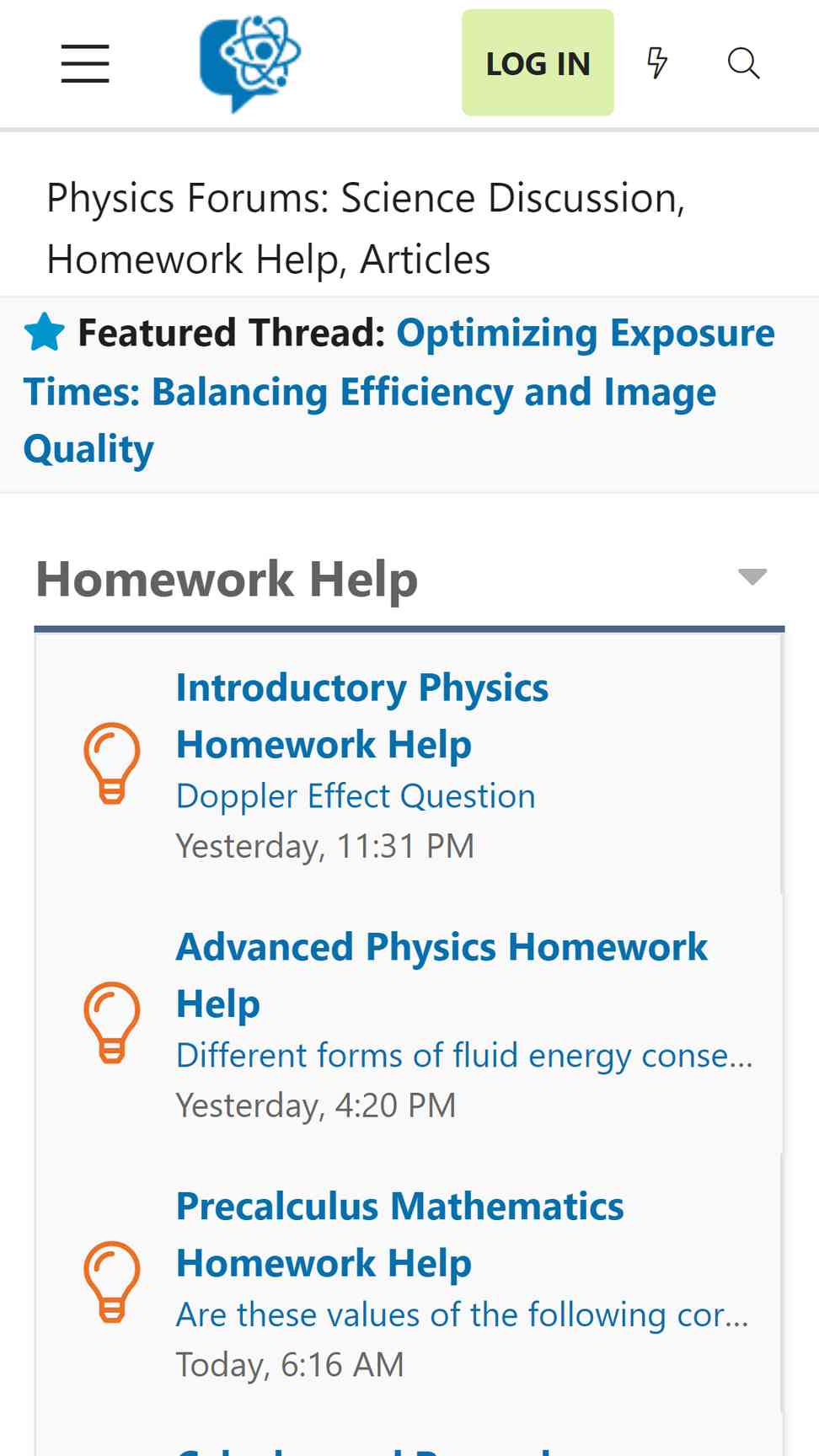
Task: Open the hamburger navigation menu
Action: (x=85, y=64)
